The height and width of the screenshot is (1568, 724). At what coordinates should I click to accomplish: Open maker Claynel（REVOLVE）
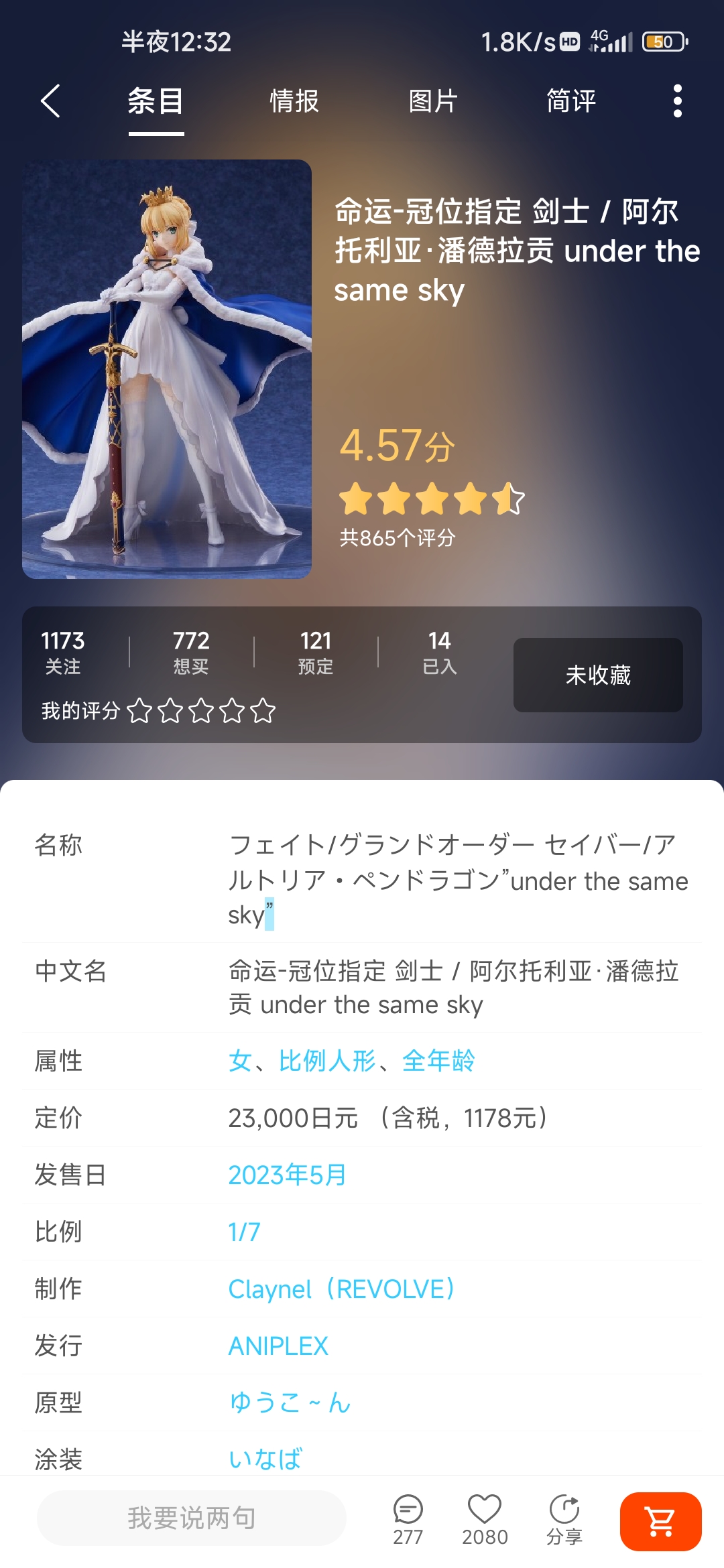341,1289
